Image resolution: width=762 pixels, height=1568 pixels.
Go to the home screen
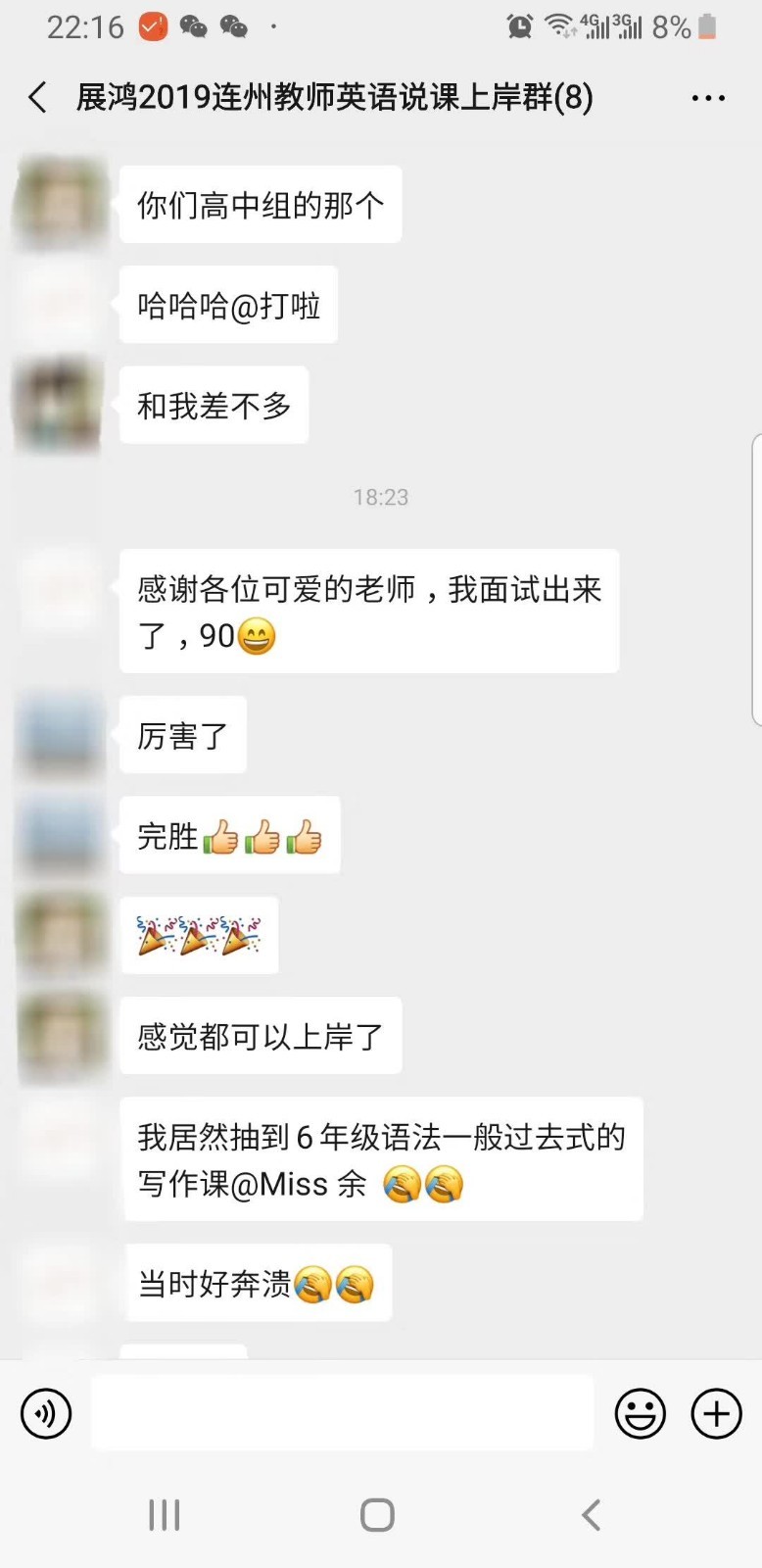[377, 1515]
